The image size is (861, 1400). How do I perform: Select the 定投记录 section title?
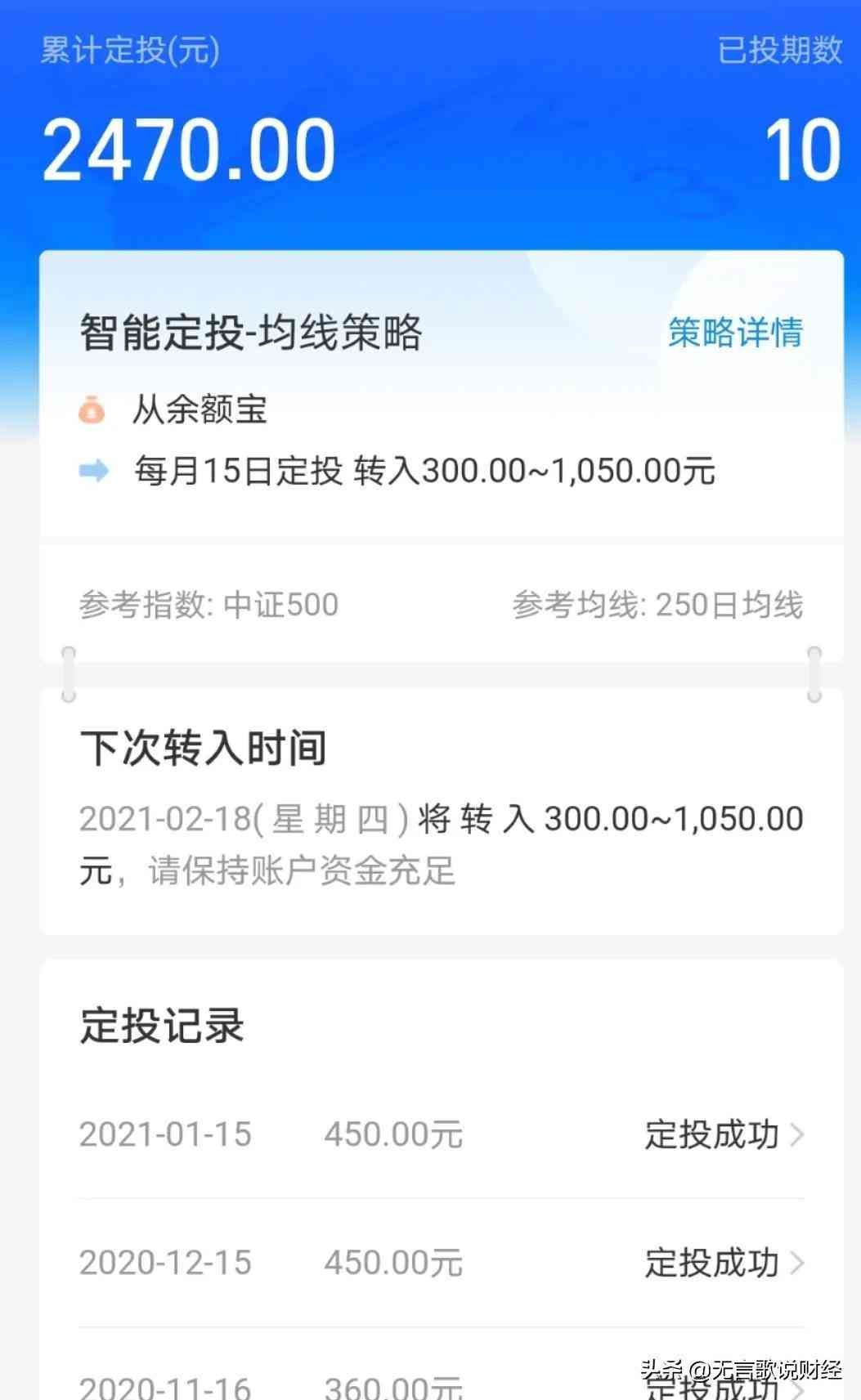coord(161,1027)
